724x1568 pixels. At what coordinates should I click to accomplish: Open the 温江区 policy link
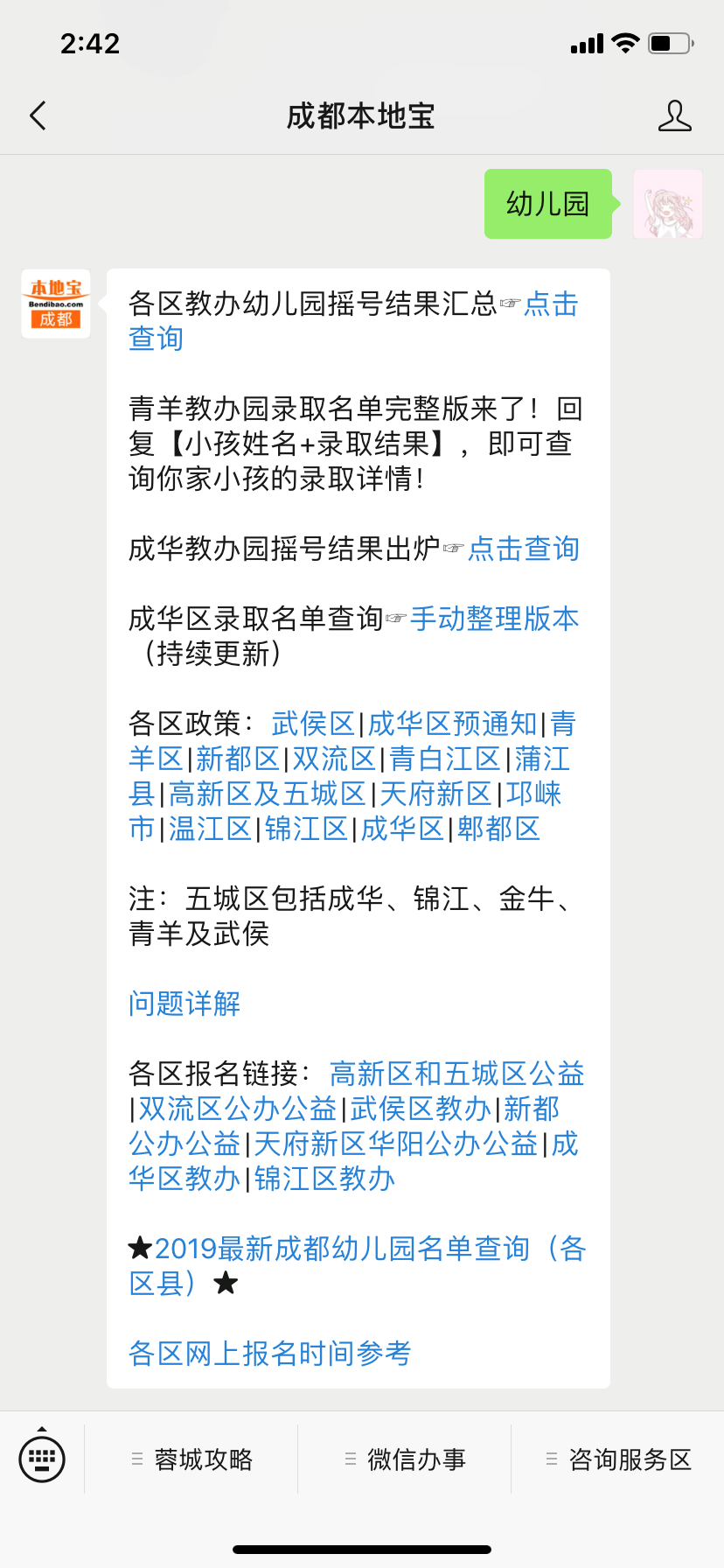pos(211,829)
